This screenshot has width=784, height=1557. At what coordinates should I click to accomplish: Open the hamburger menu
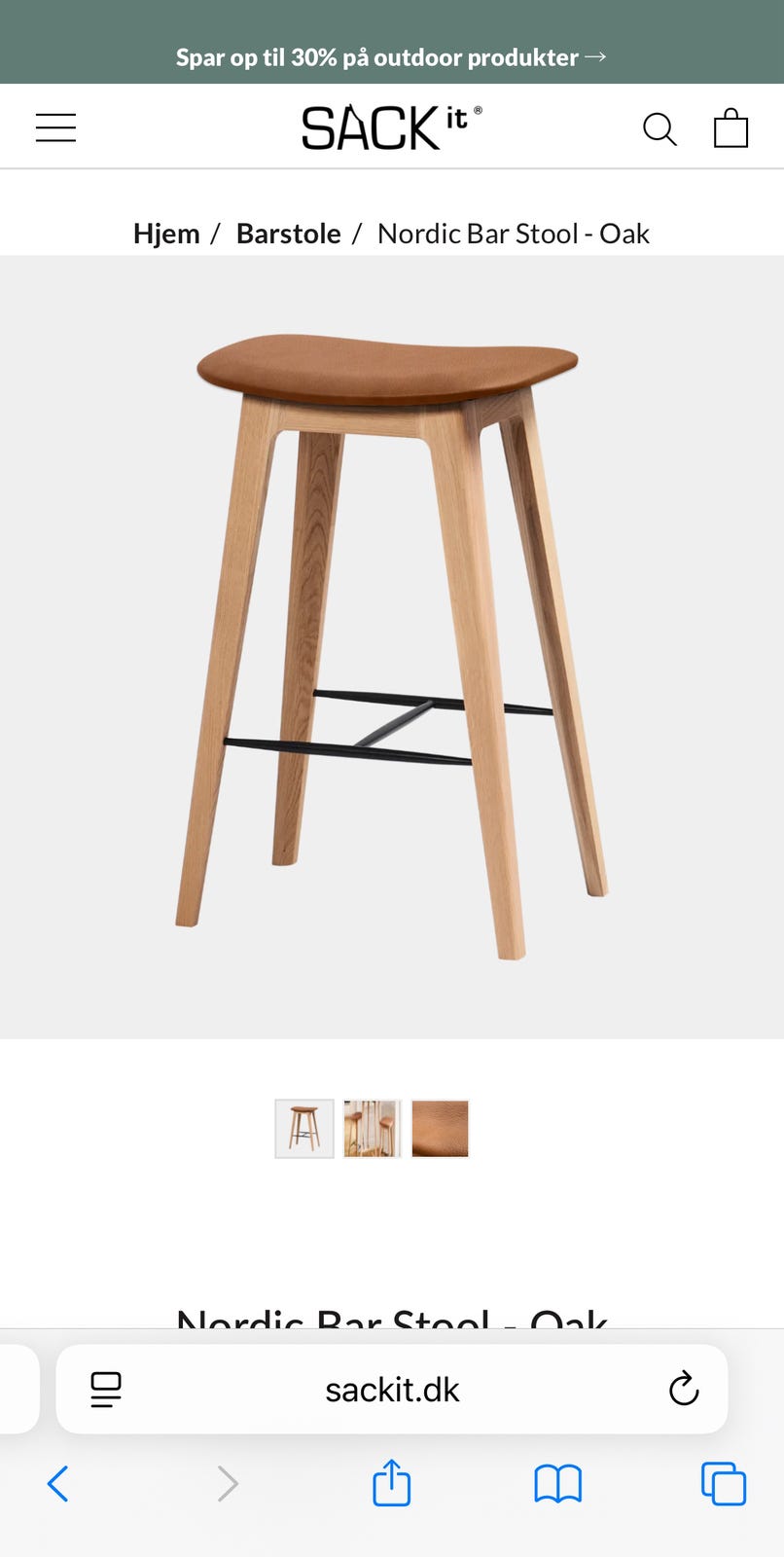pyautogui.click(x=55, y=127)
